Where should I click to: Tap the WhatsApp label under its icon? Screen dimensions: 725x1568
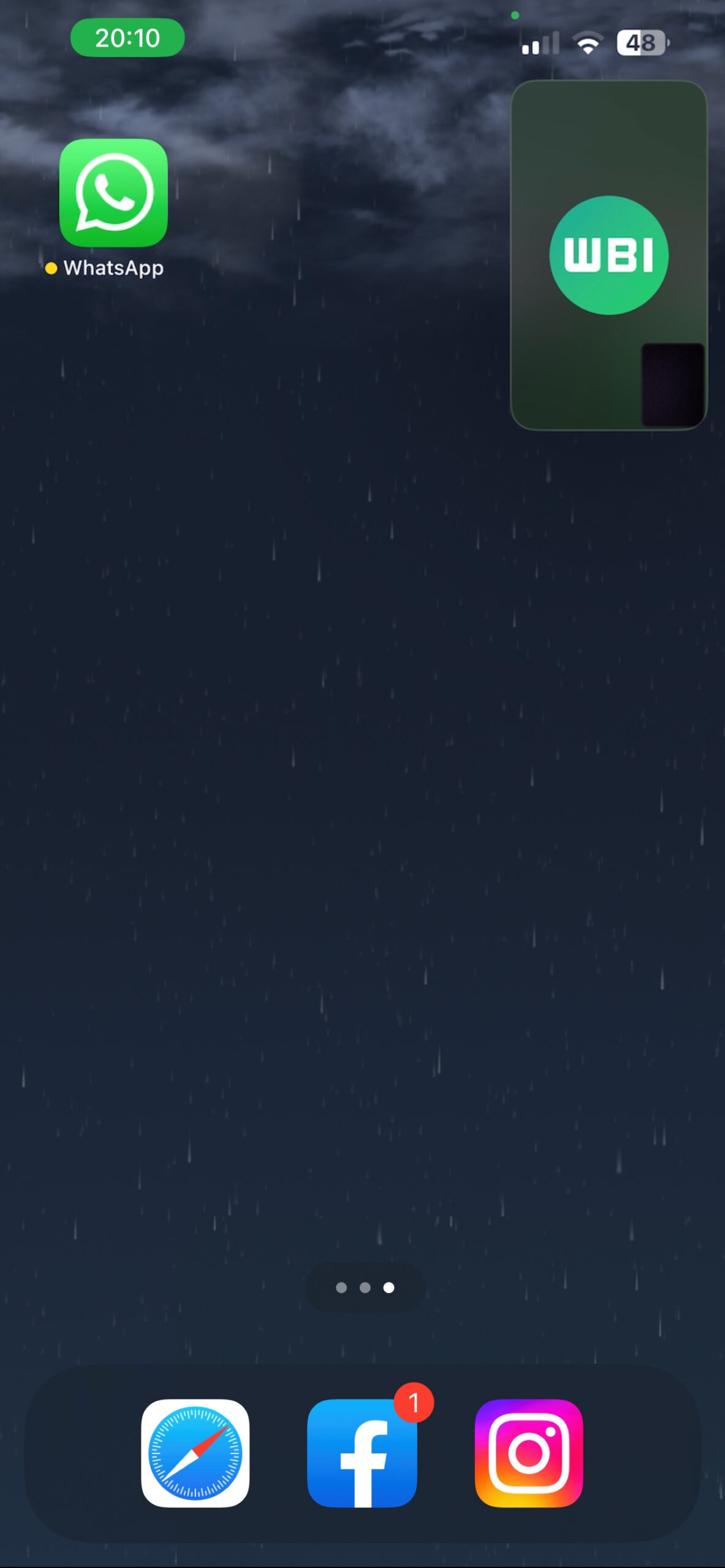pos(114,268)
